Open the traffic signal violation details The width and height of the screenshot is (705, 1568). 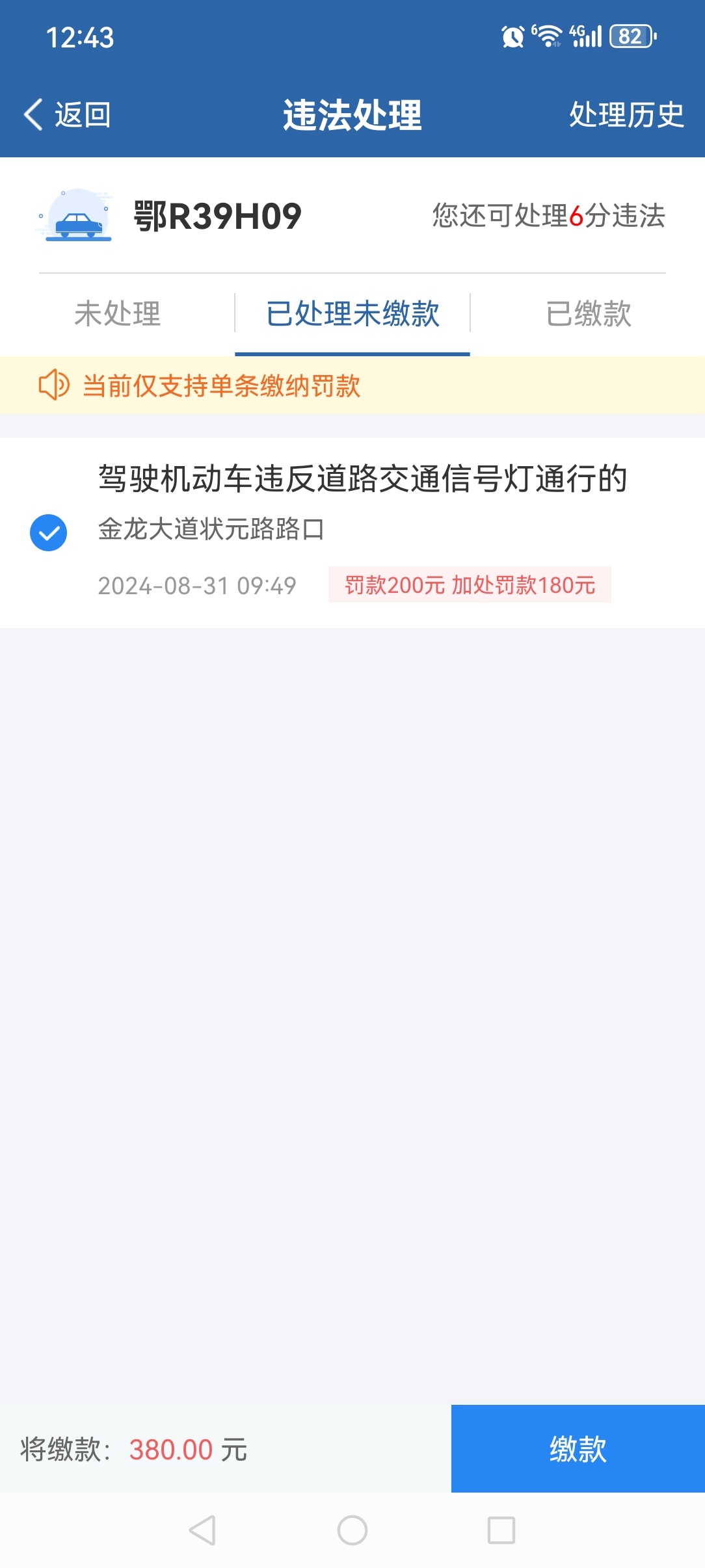(362, 479)
